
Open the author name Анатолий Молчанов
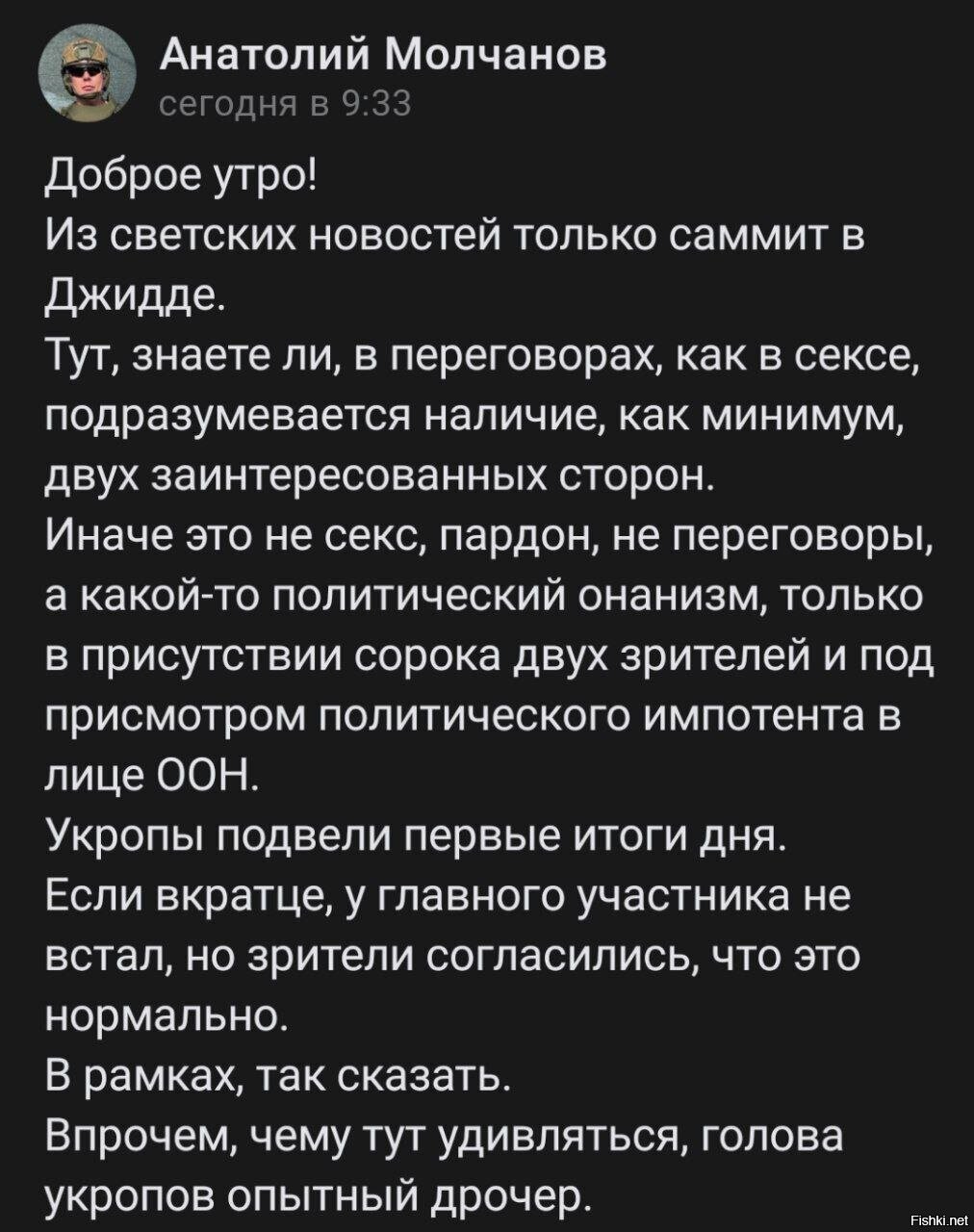click(x=382, y=56)
